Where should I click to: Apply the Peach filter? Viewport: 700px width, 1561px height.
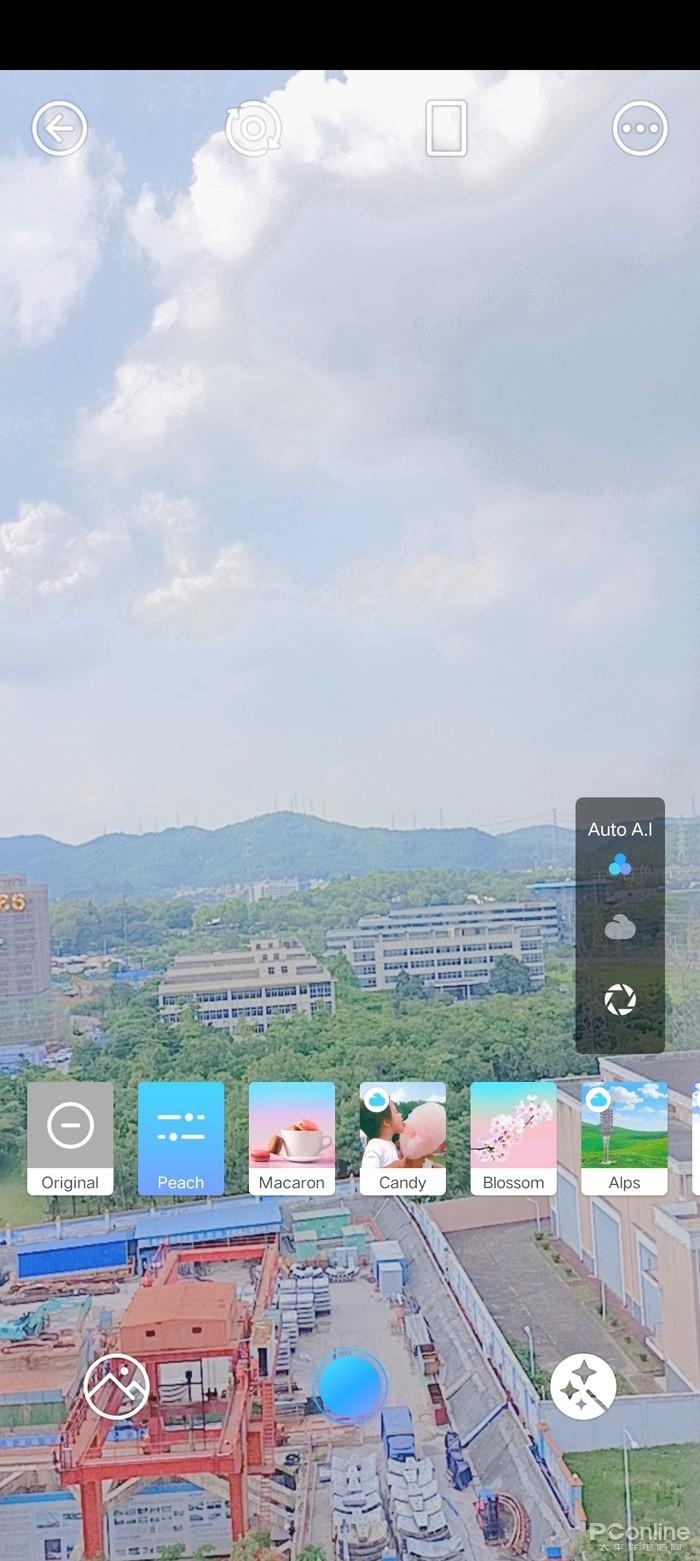181,1138
